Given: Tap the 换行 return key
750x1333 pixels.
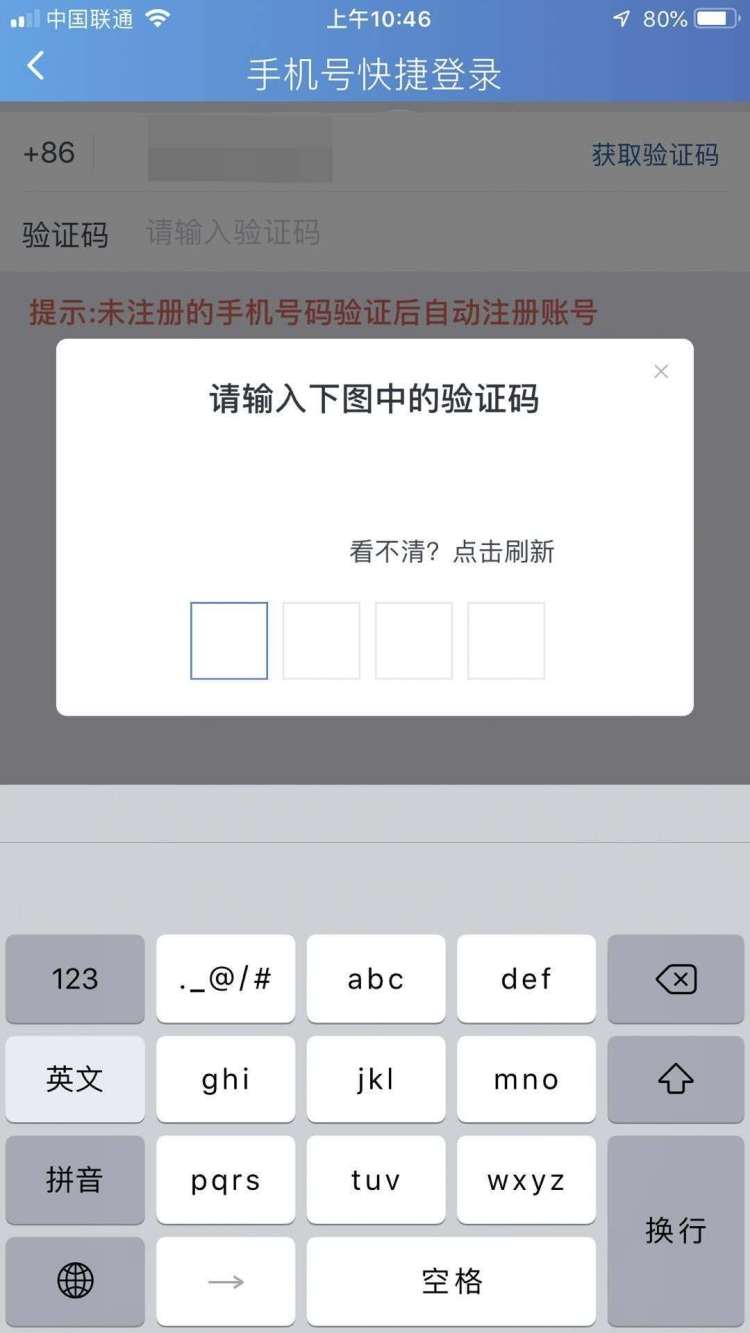Looking at the screenshot, I should [676, 1230].
